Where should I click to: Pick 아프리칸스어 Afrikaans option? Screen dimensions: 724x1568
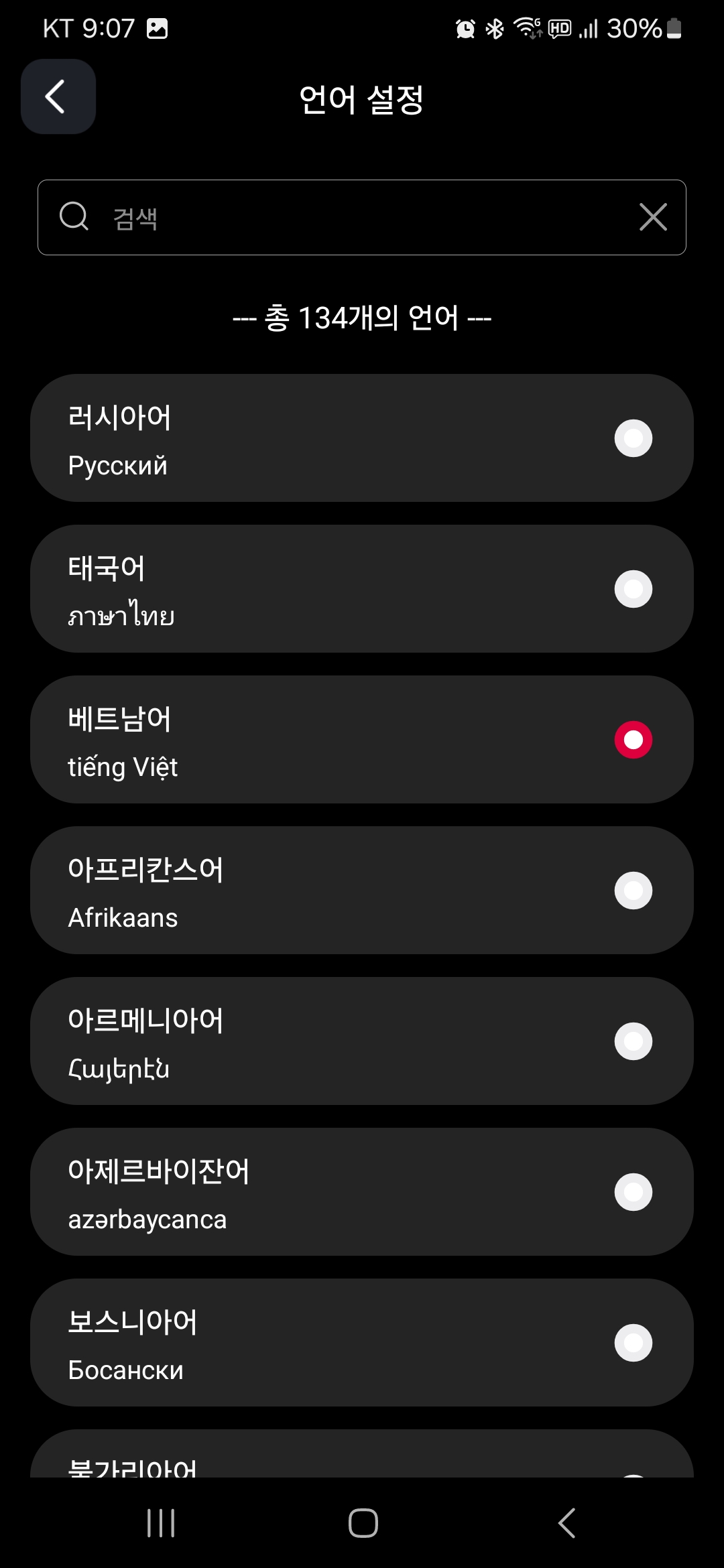[362, 891]
